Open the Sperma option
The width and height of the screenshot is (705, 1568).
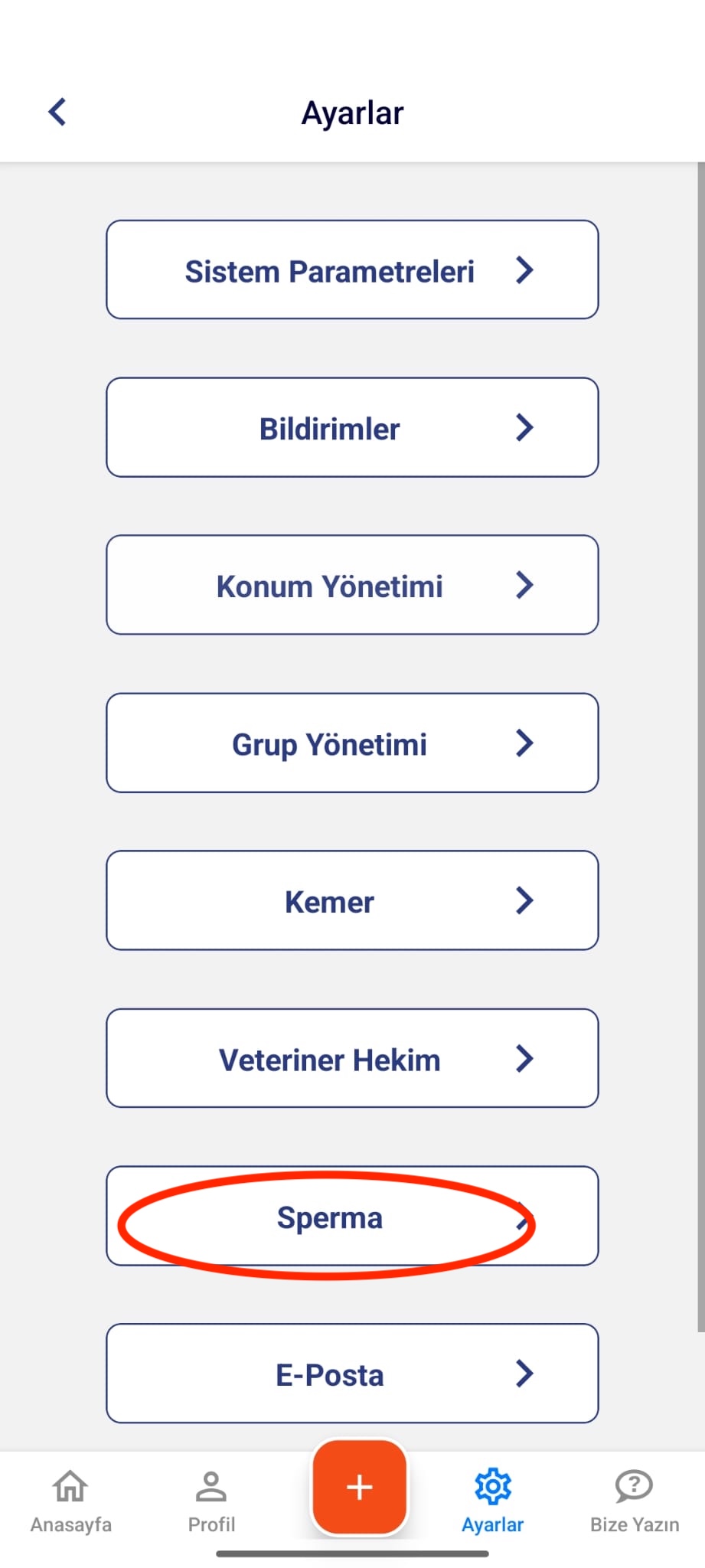352,1217
